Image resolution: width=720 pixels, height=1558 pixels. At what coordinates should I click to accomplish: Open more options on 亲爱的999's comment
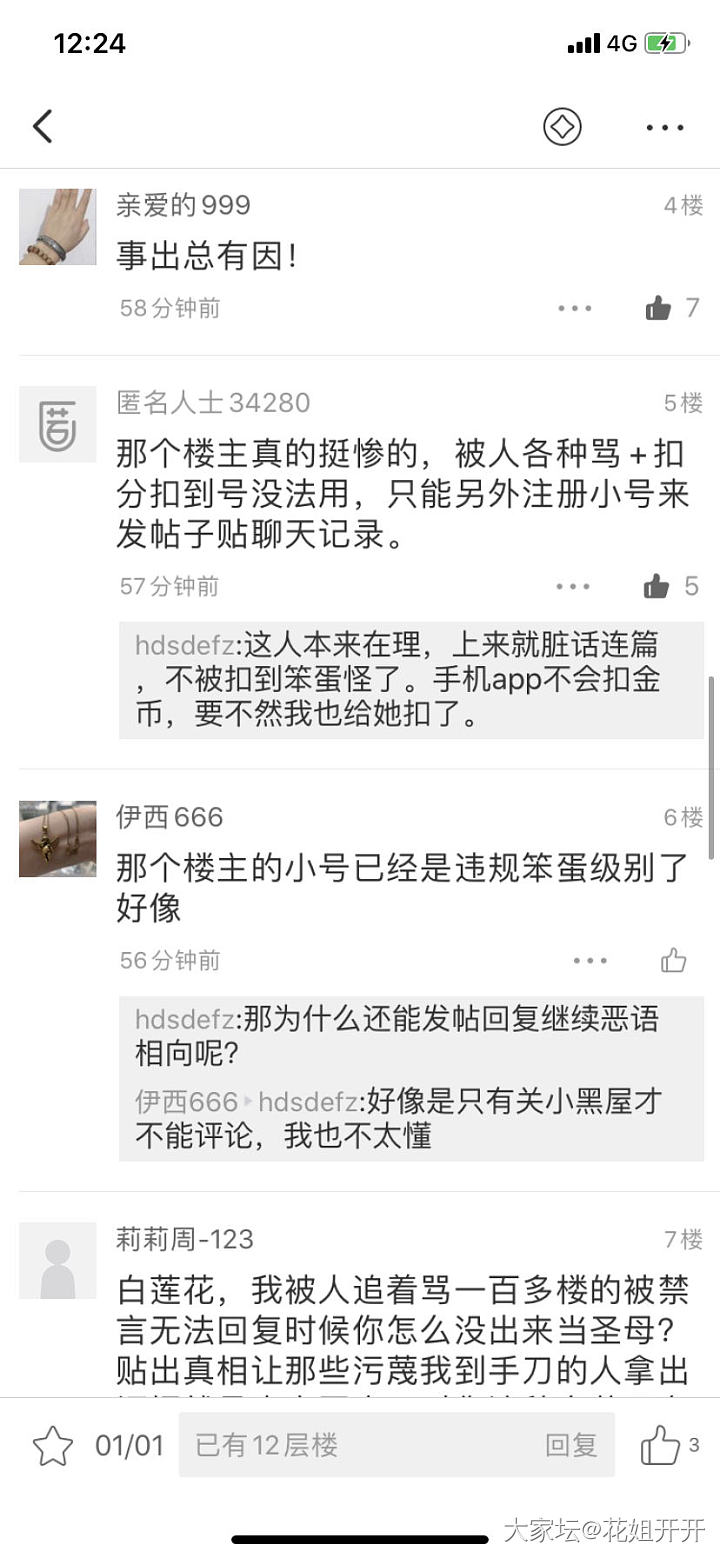click(575, 308)
